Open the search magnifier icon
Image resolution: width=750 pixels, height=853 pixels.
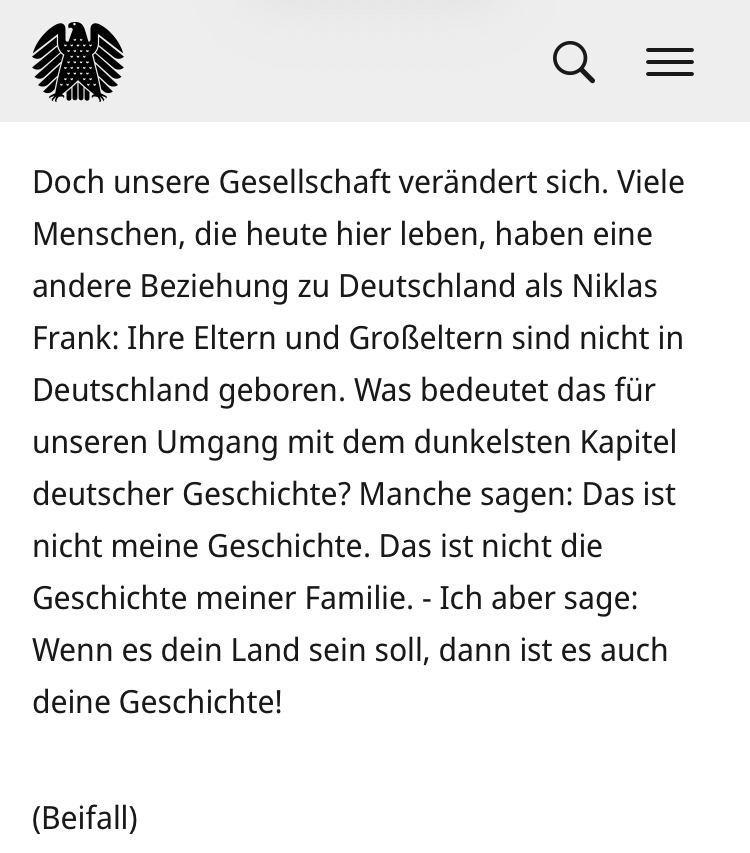coord(574,62)
